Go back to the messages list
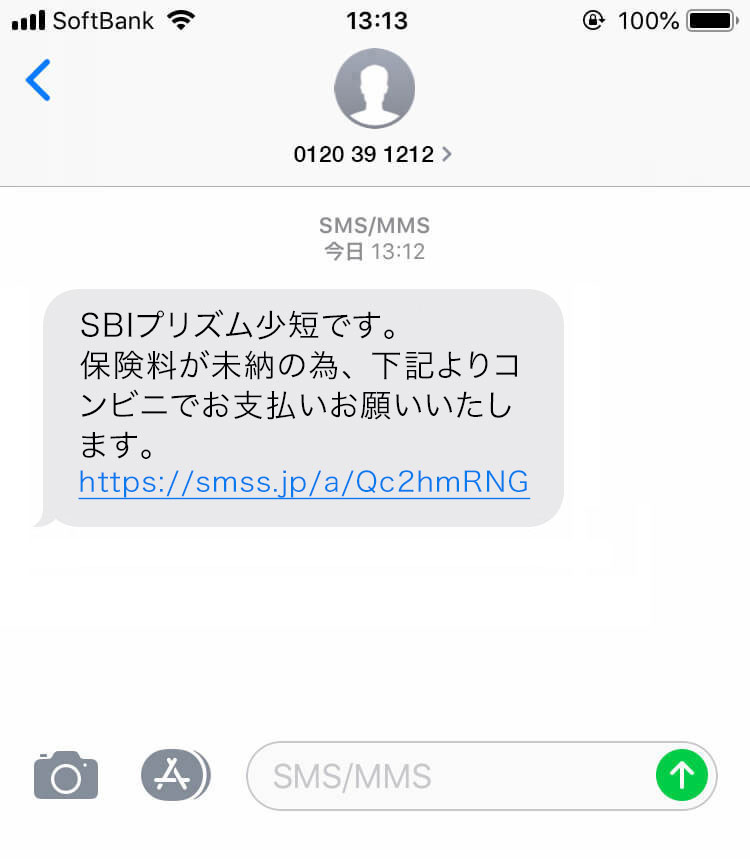Image resolution: width=750 pixels, height=859 pixels. [x=38, y=80]
